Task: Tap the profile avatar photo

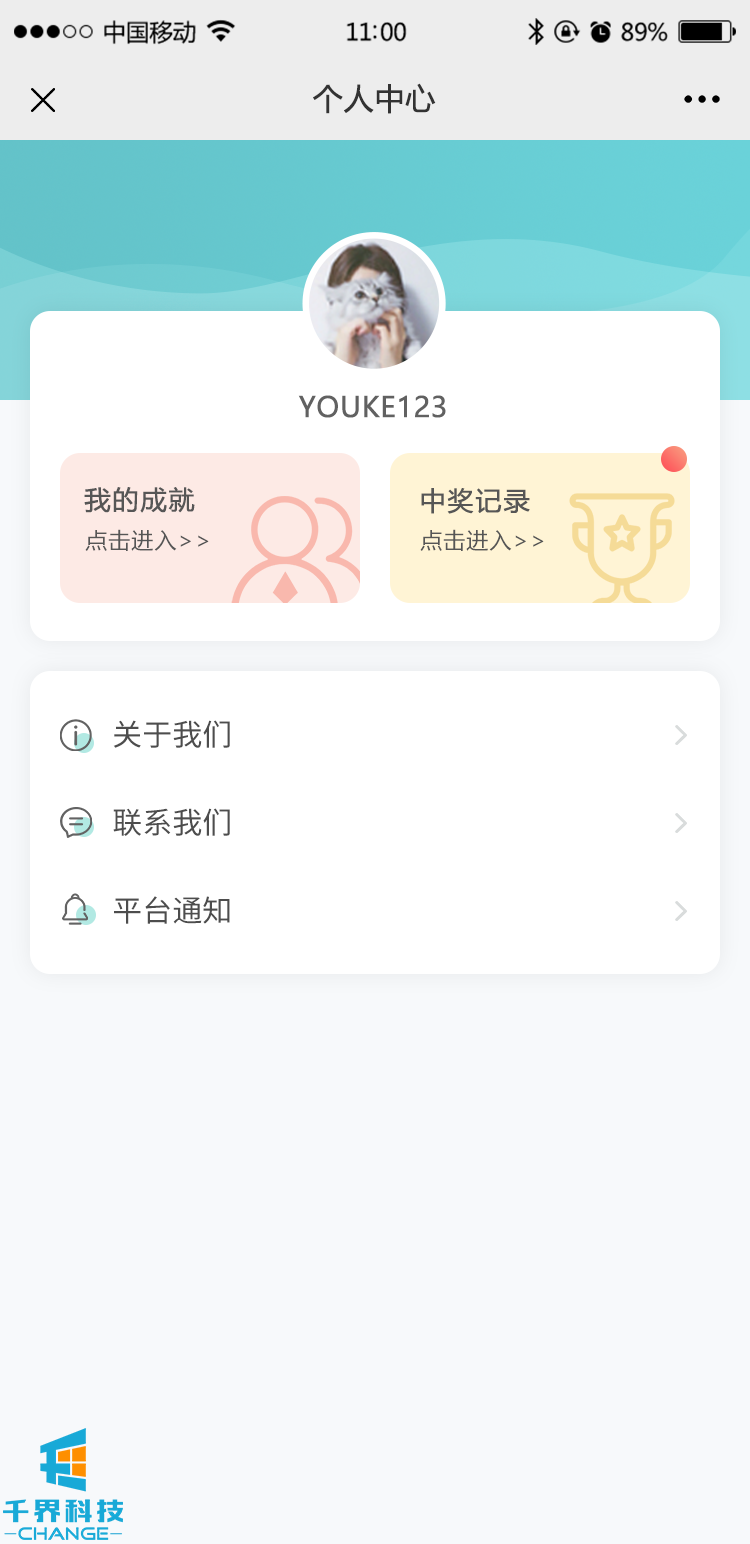Action: [x=374, y=304]
